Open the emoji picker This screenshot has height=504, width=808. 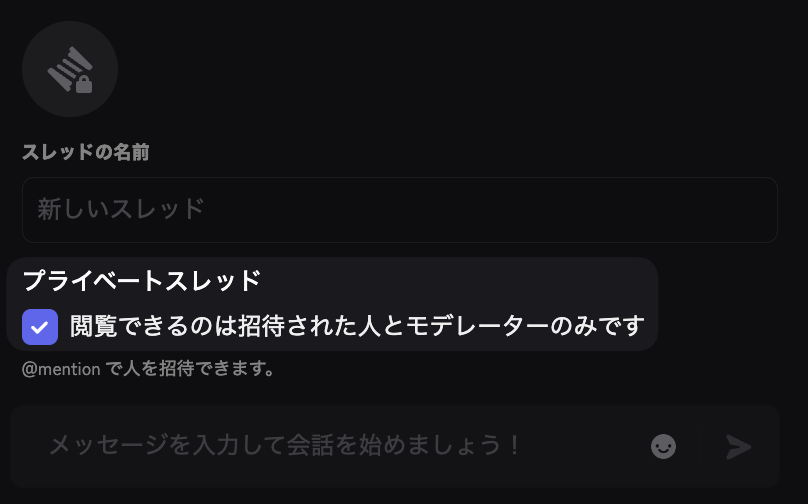click(x=663, y=446)
